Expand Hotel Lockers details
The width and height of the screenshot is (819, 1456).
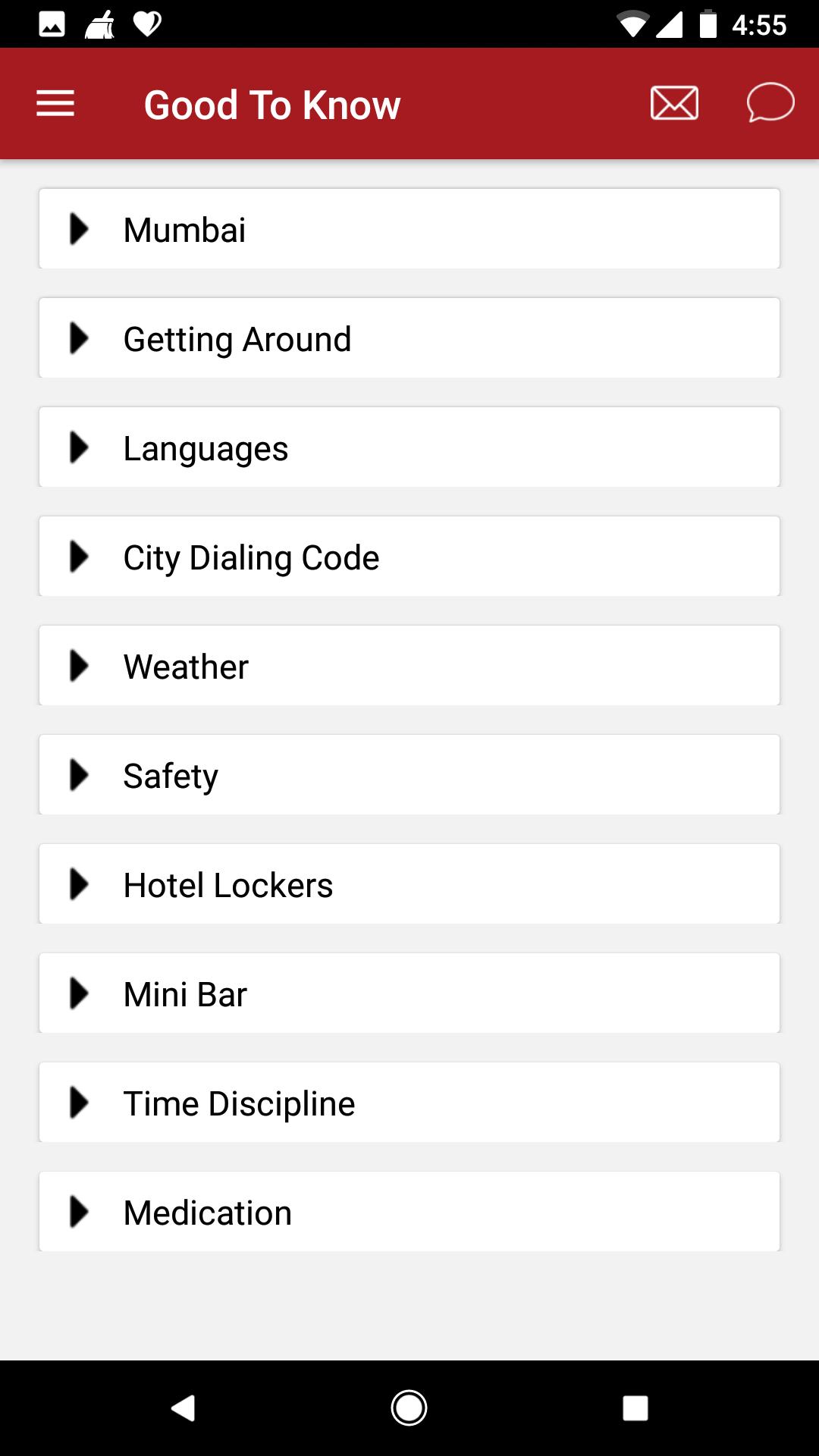point(409,884)
